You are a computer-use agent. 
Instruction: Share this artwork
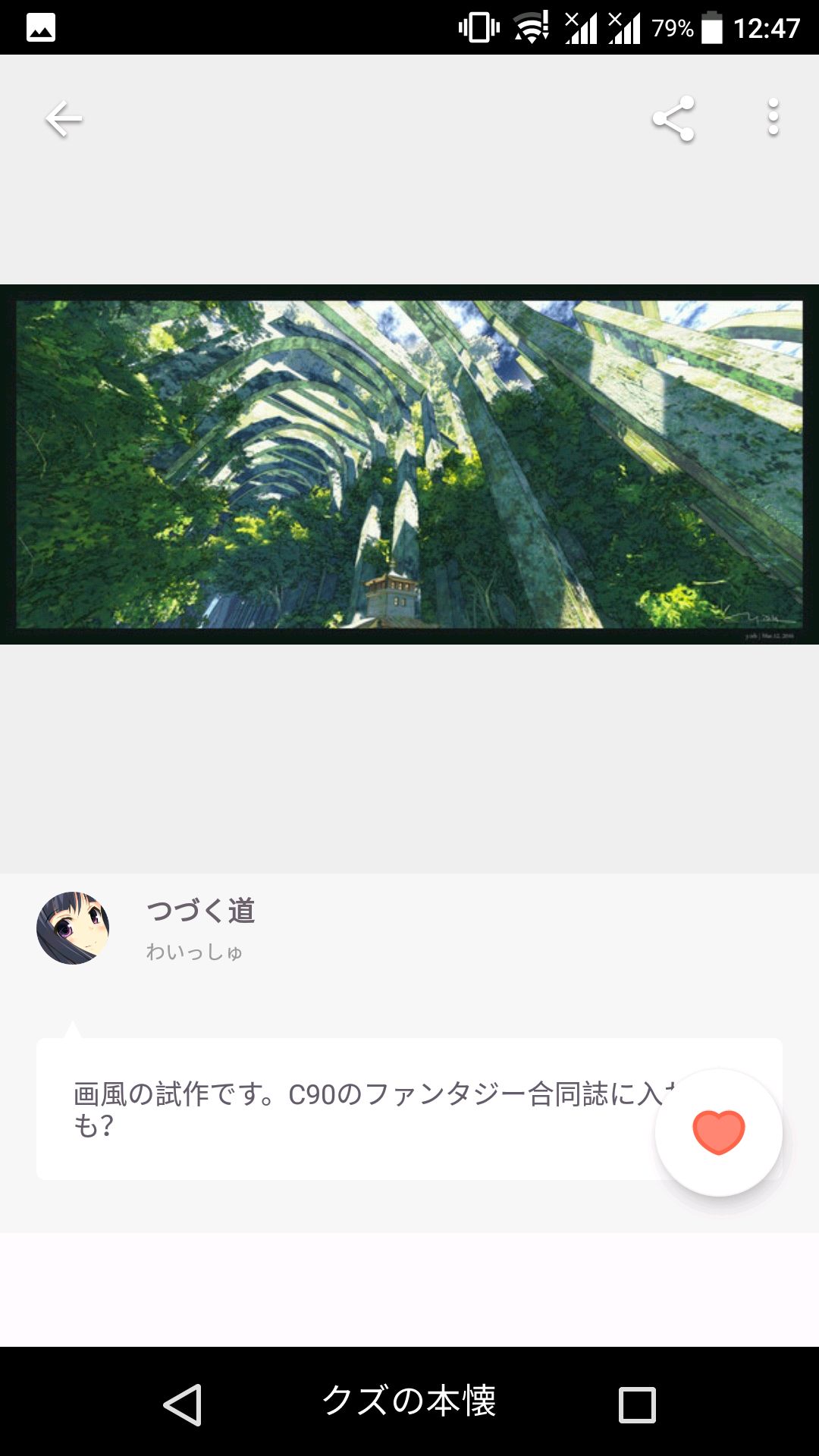pos(673,119)
